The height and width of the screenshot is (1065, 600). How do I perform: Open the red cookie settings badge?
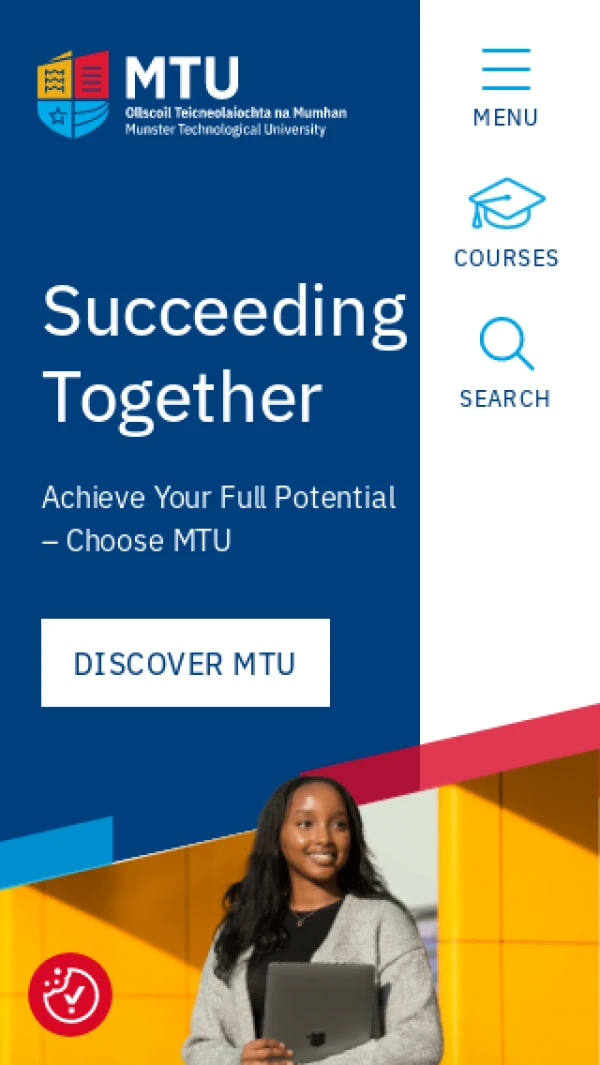[70, 994]
